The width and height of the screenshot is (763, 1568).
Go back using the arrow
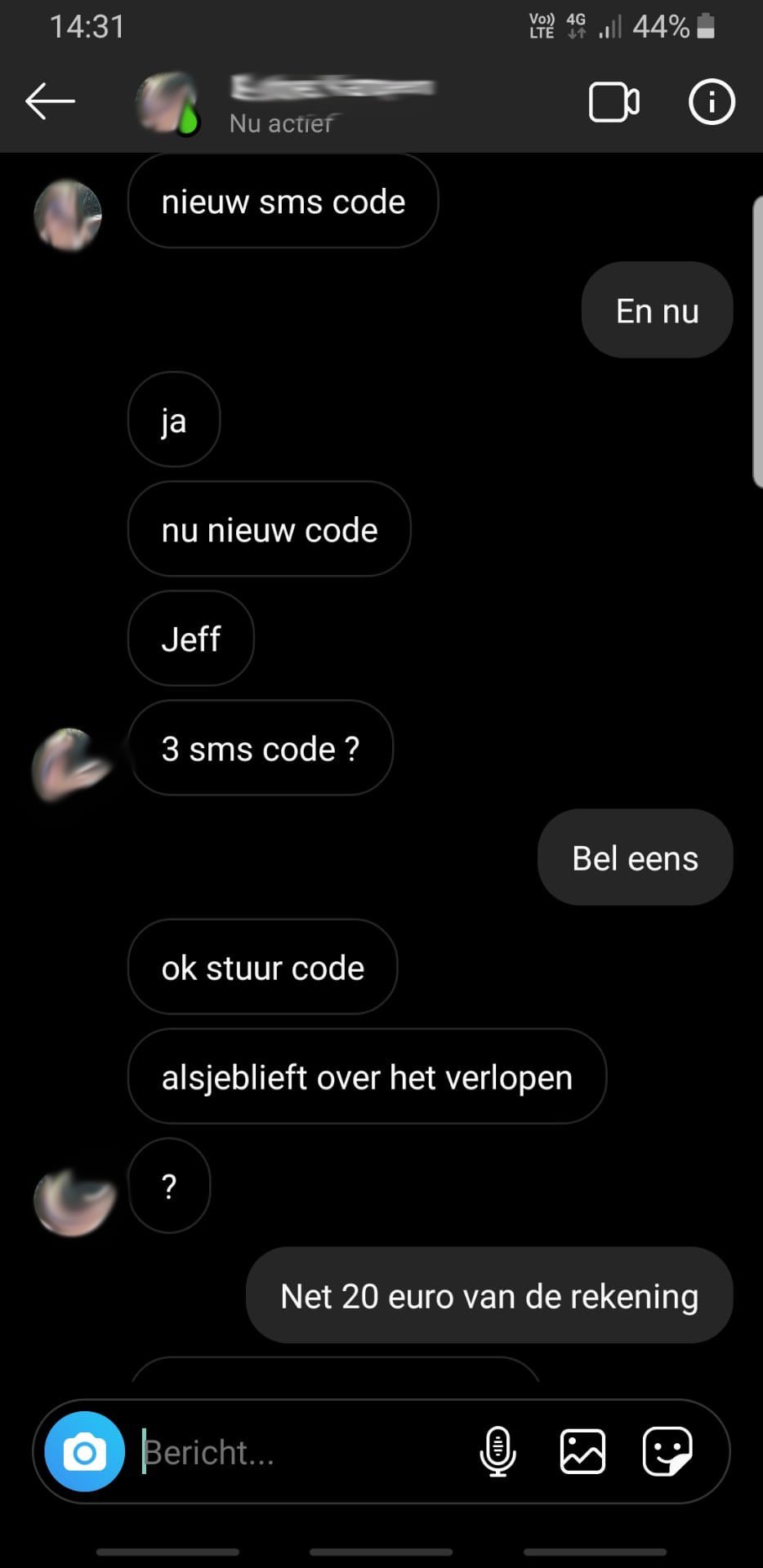pos(50,102)
